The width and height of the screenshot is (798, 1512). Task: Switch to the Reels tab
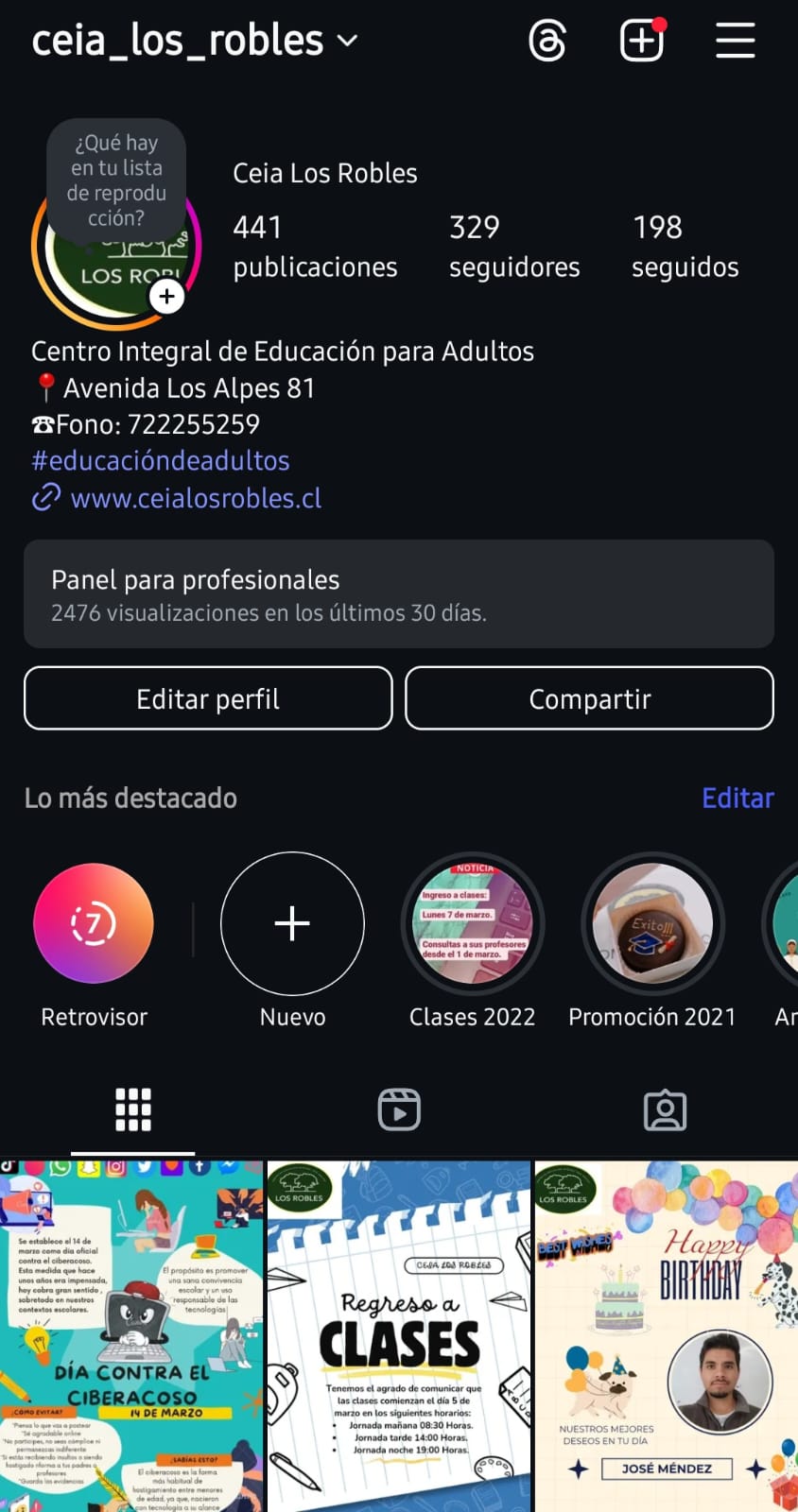[x=399, y=1109]
